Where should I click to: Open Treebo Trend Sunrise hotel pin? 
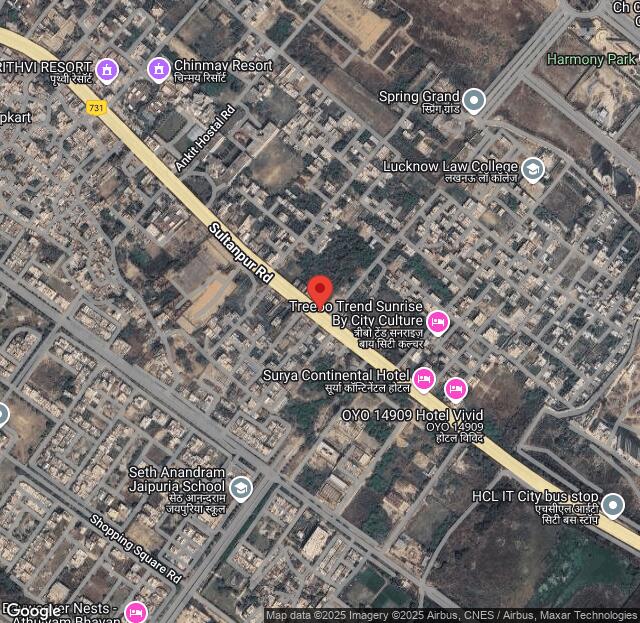click(437, 322)
